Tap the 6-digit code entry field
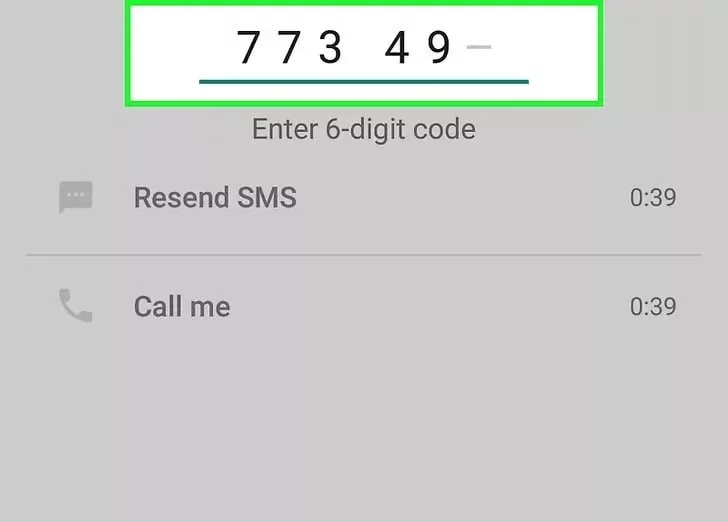This screenshot has width=728, height=522. (364, 50)
